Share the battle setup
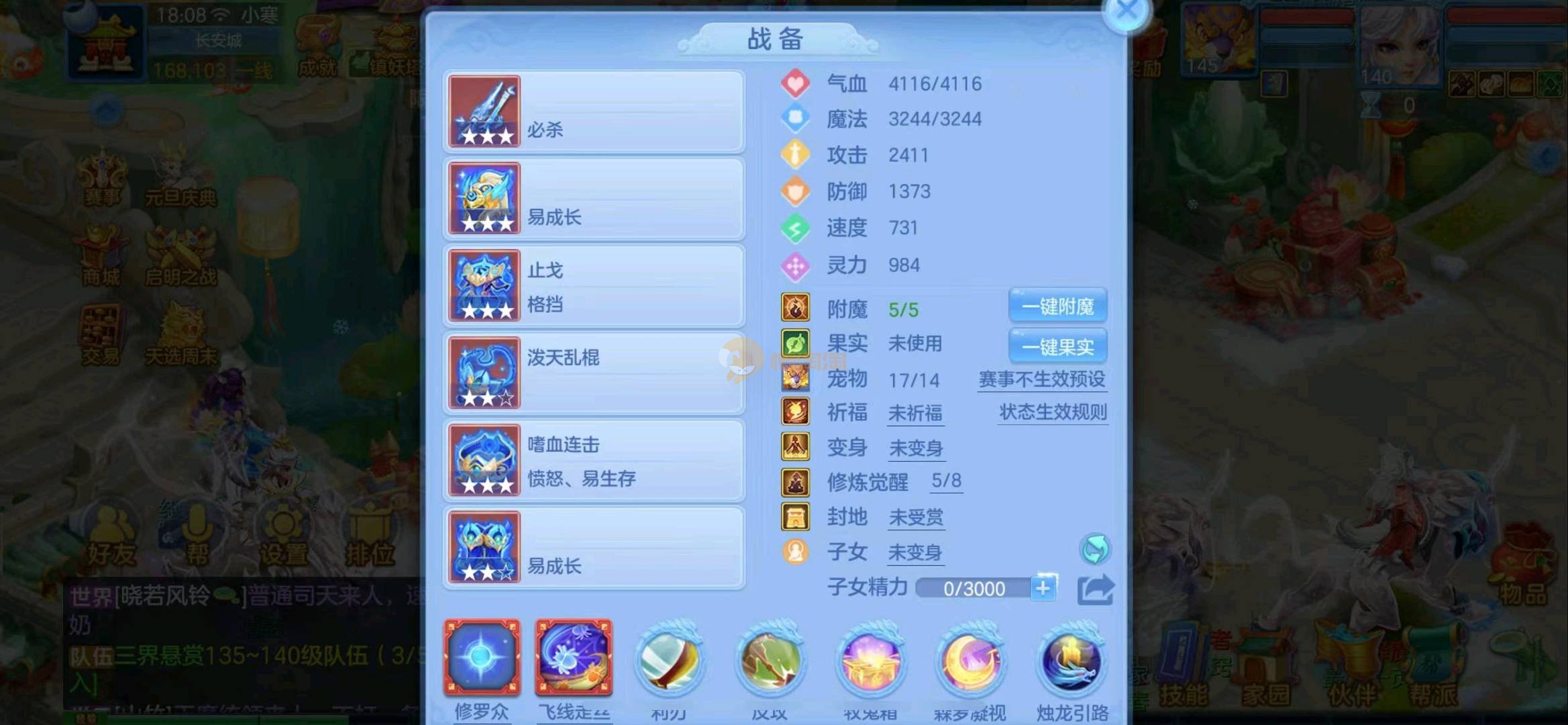1568x725 pixels. click(1095, 590)
